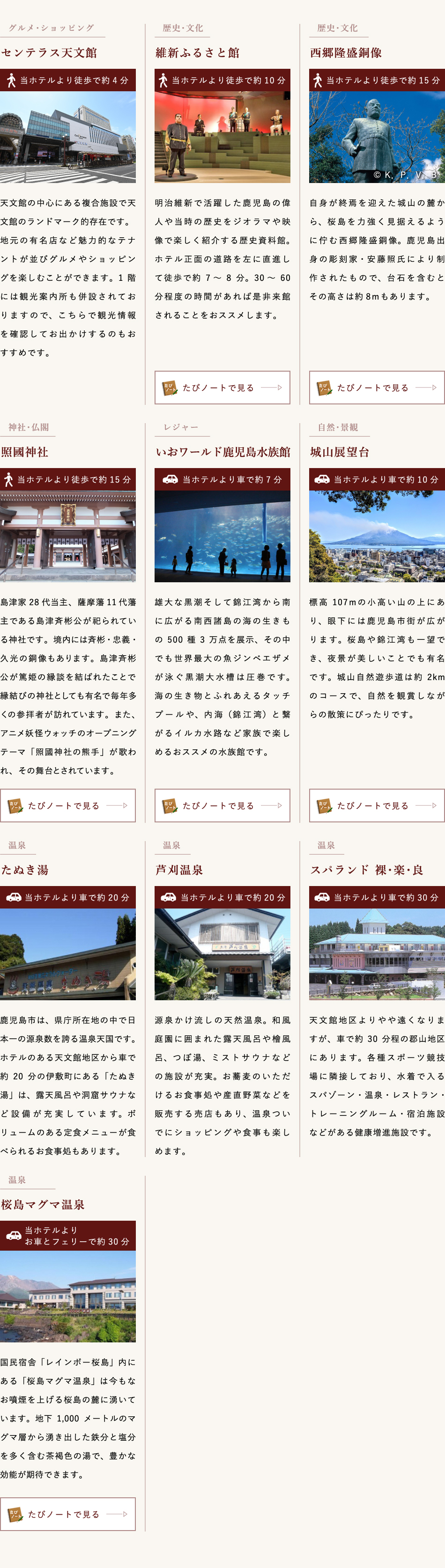View 照國神社 in たびノート
Image resolution: width=445 pixels, height=1568 pixels.
click(67, 805)
